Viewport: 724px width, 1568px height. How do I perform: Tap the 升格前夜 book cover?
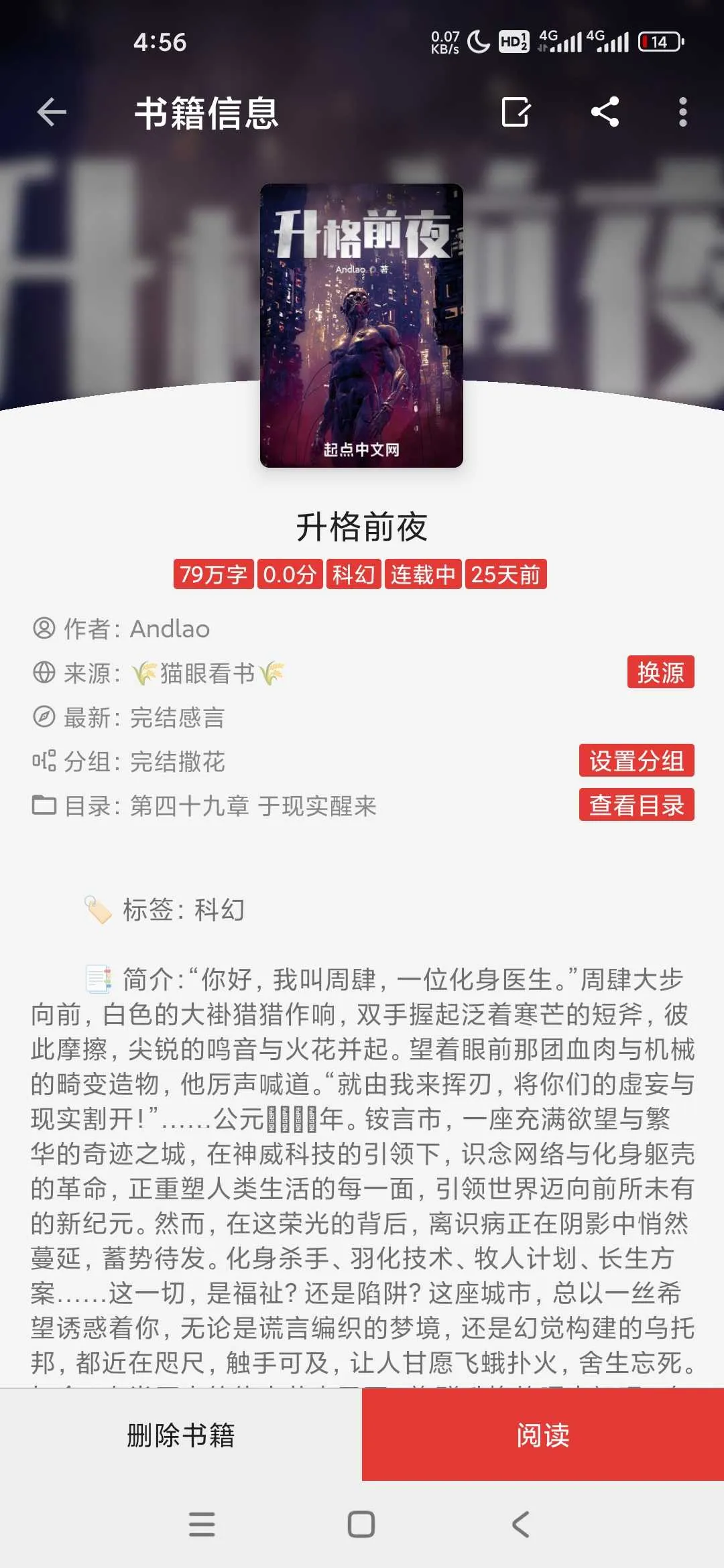click(x=361, y=326)
